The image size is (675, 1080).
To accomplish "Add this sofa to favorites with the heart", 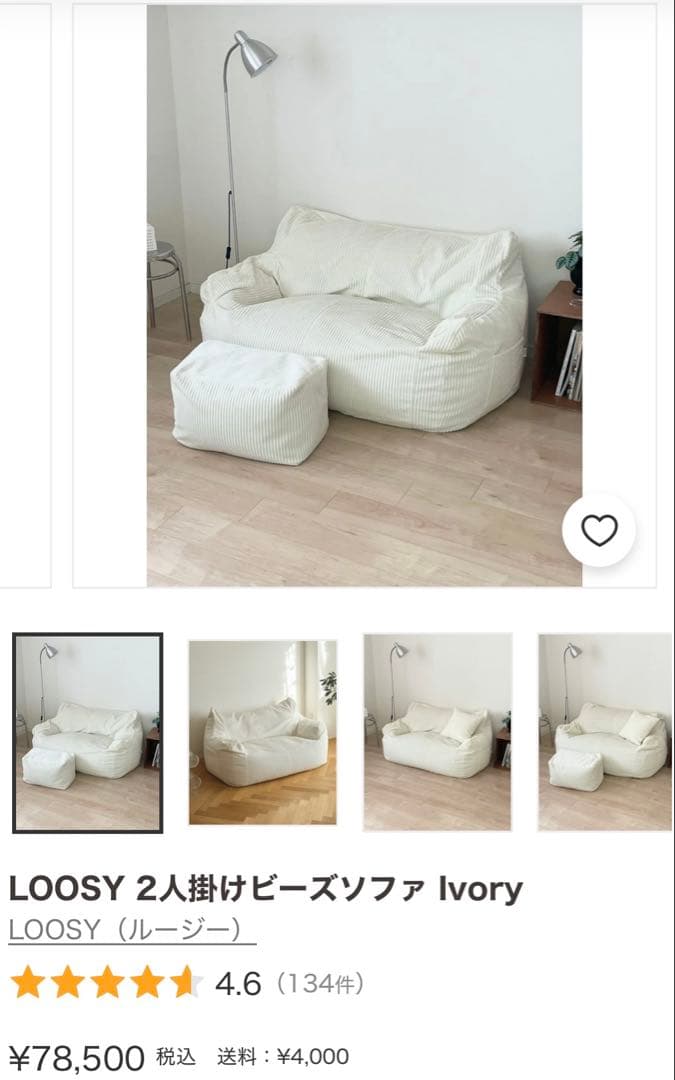I will pyautogui.click(x=599, y=530).
